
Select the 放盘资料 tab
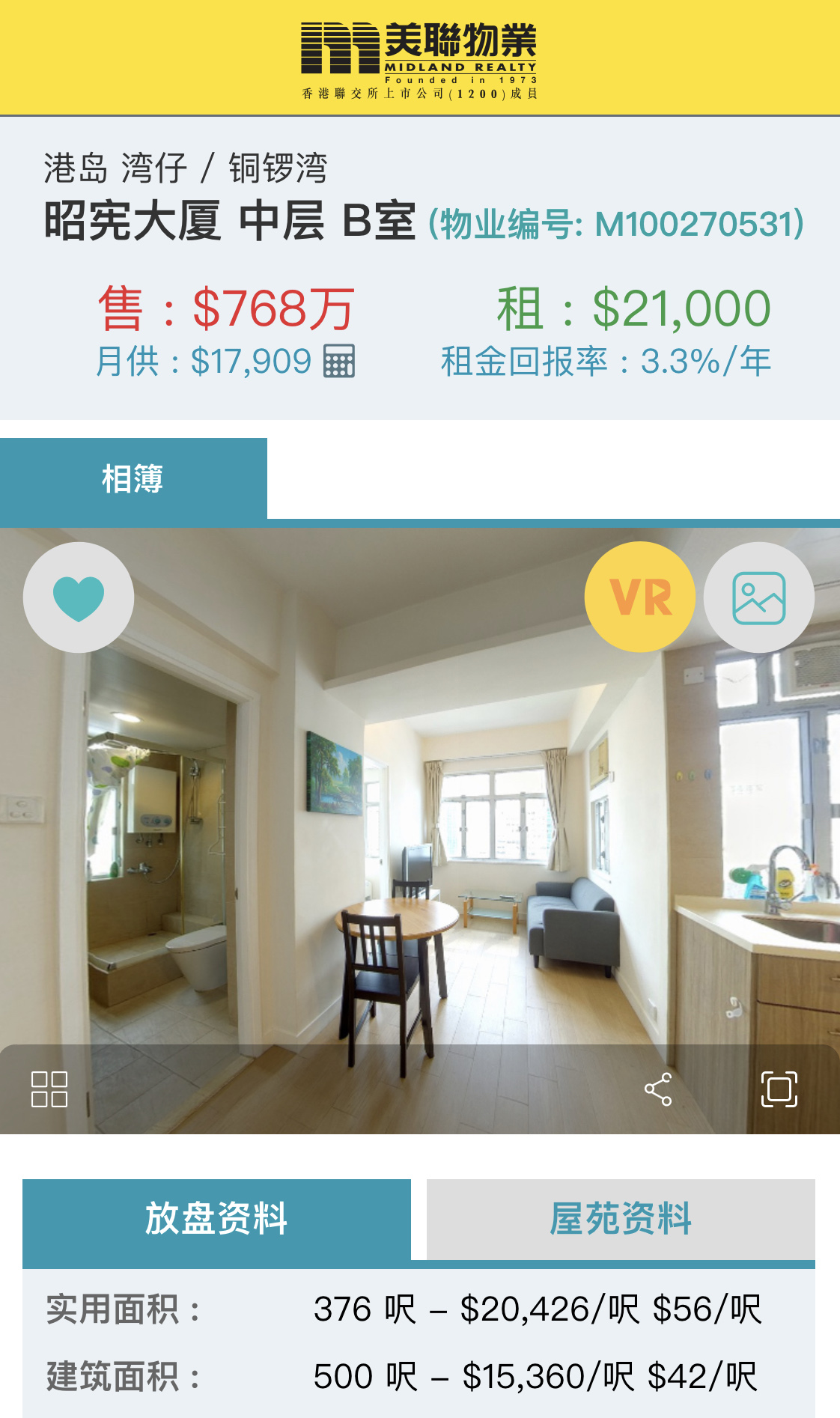216,1219
